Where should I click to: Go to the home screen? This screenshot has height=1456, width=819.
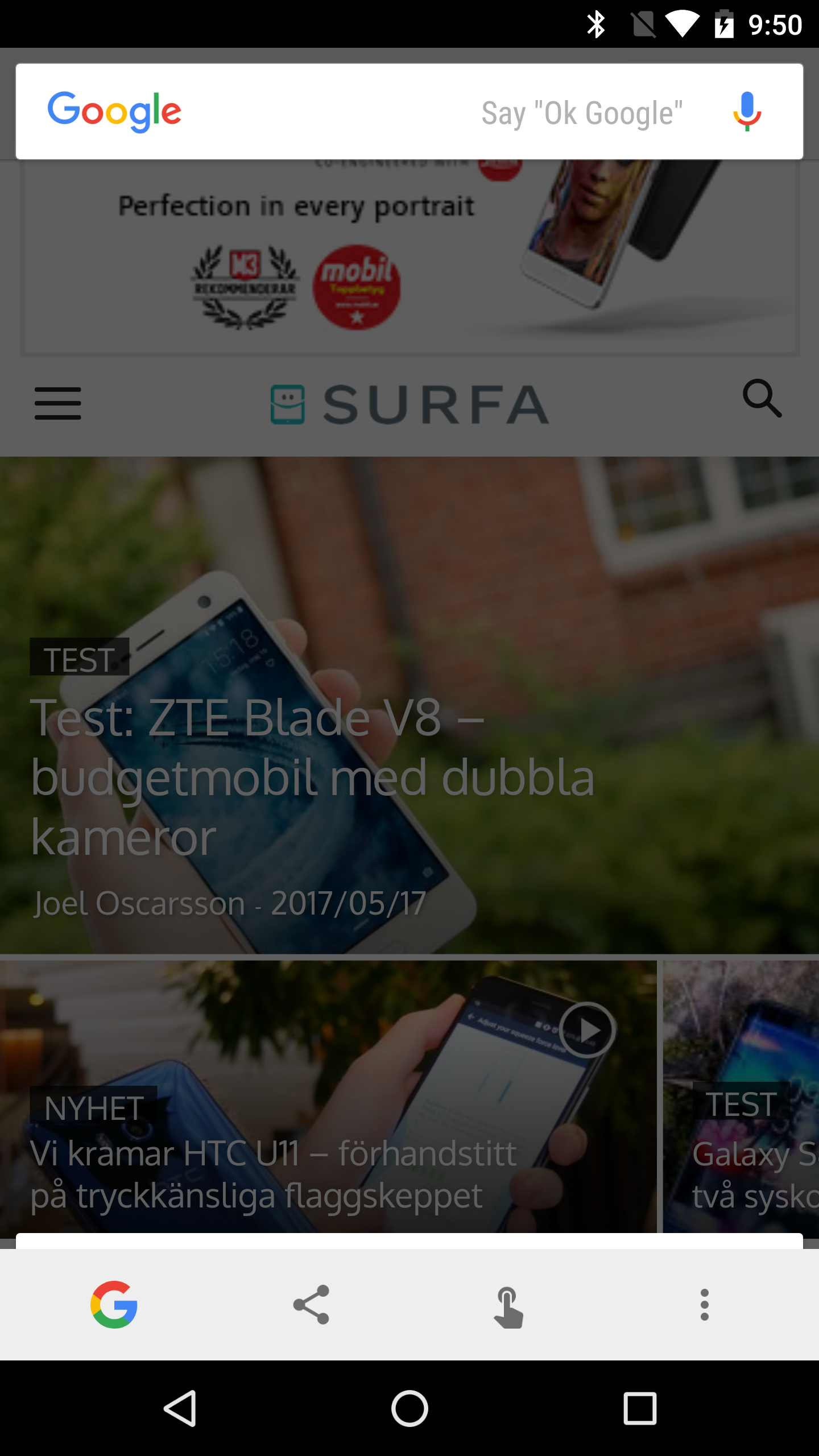click(x=409, y=1408)
